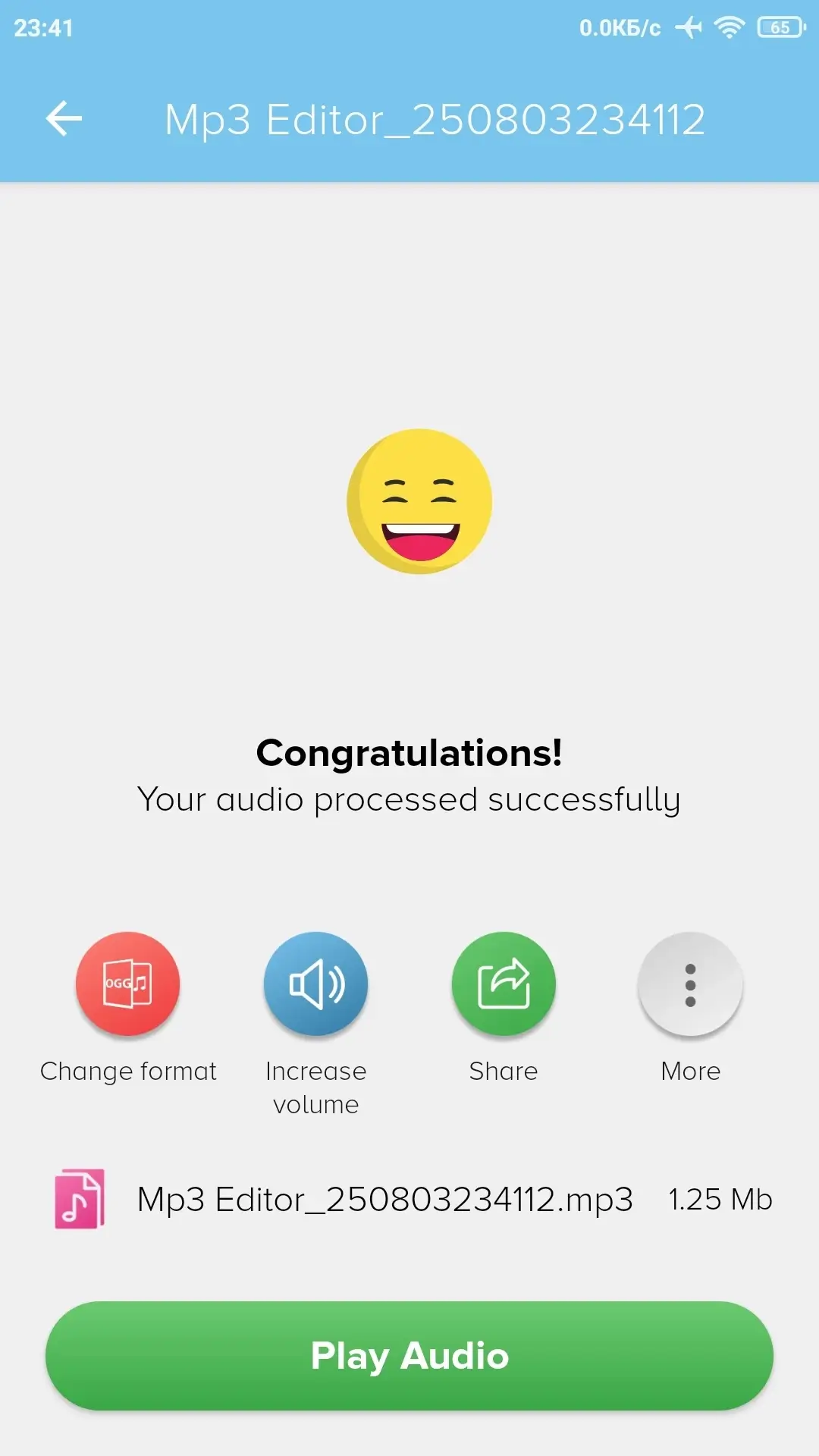Go back using the top-left arrow
The width and height of the screenshot is (819, 1456).
point(64,119)
